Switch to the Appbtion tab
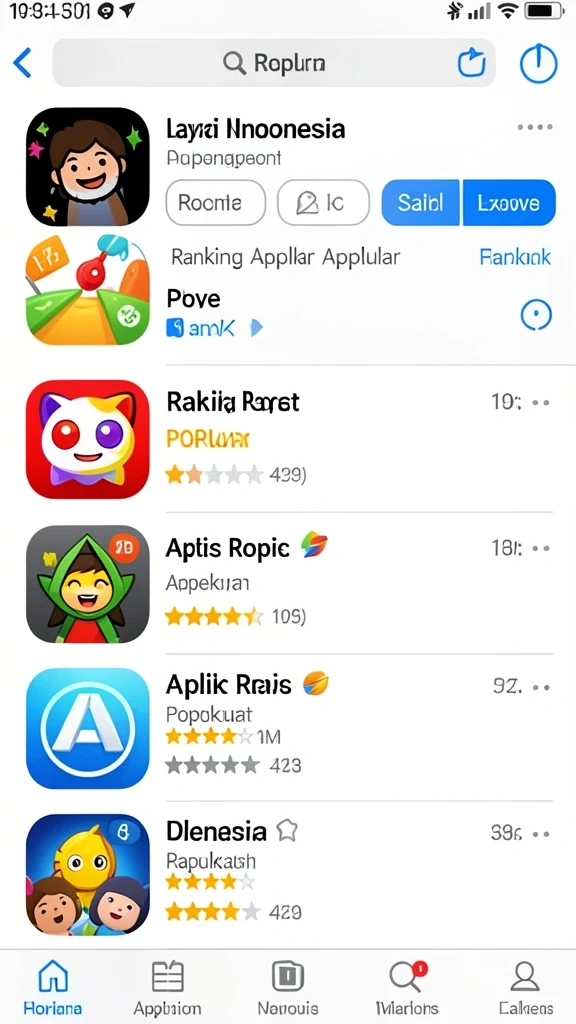This screenshot has height=1024, width=576. 167,987
